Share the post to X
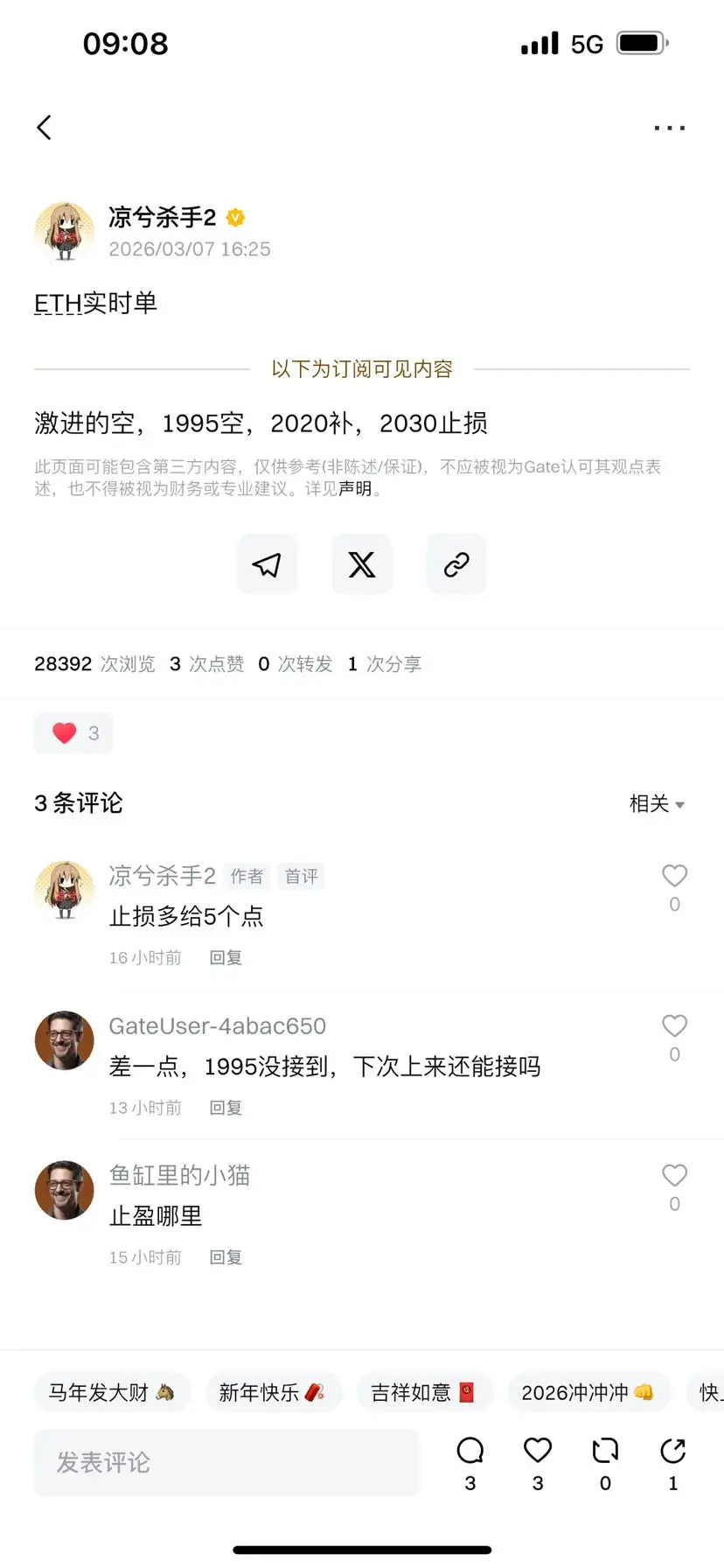724x1568 pixels. [361, 563]
